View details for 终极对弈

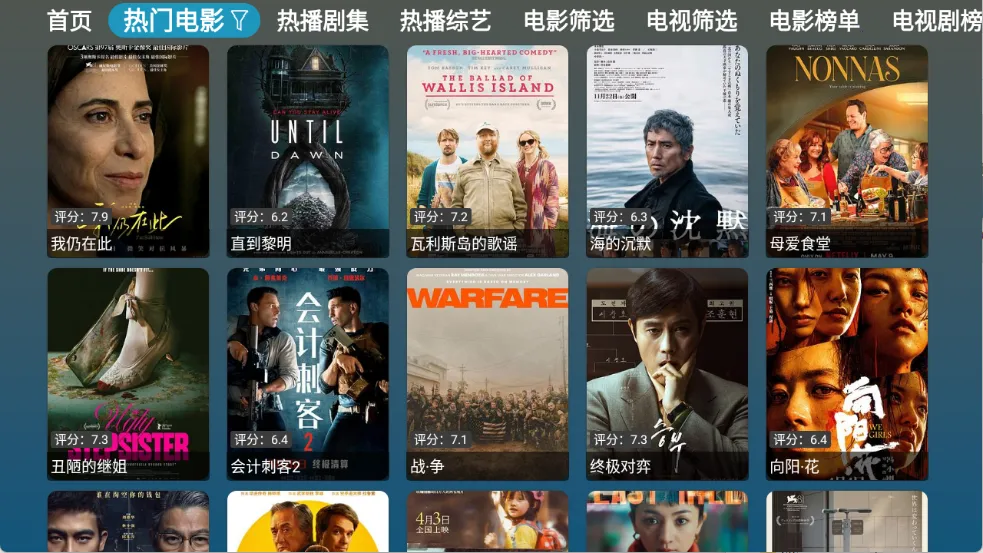[667, 373]
